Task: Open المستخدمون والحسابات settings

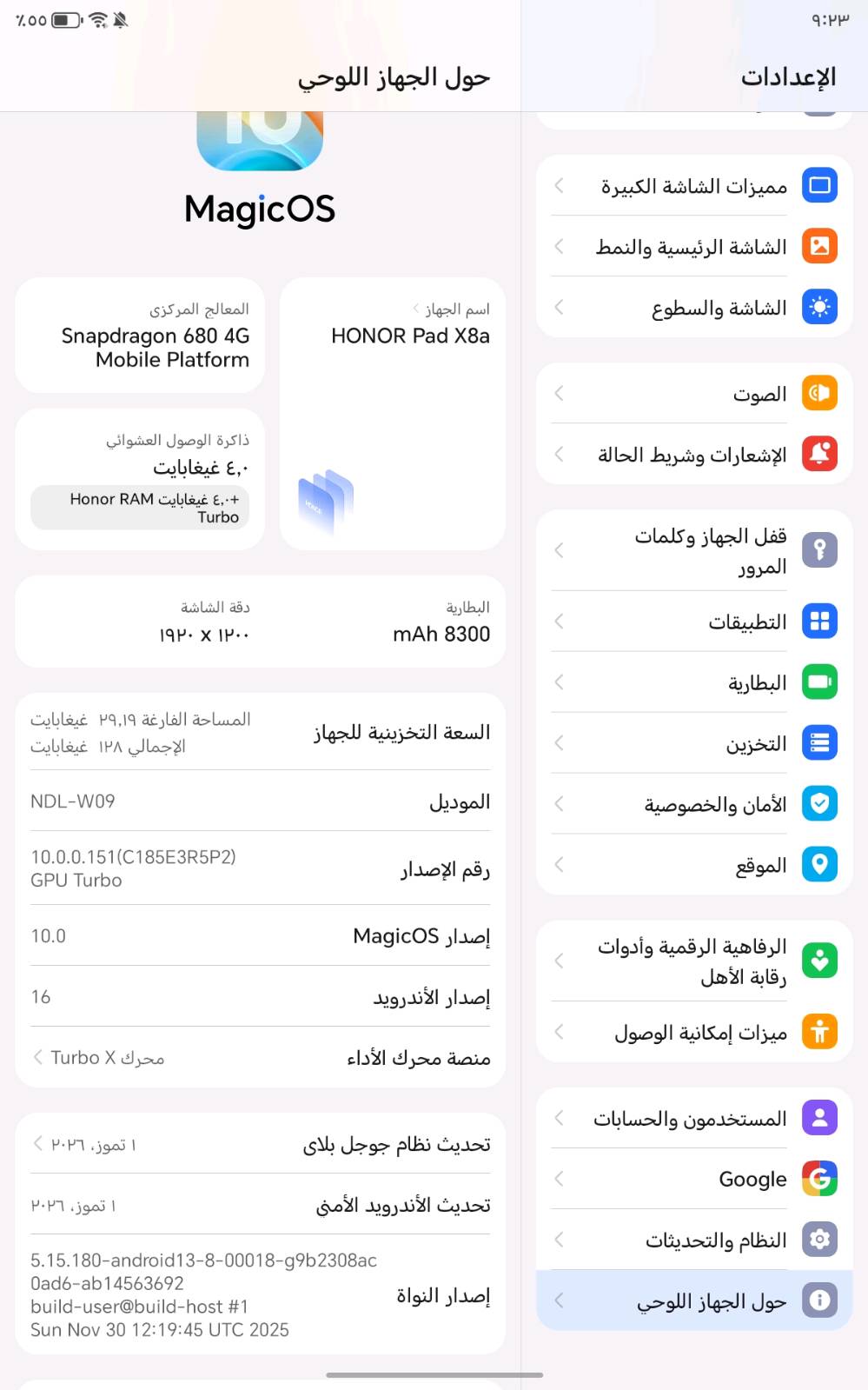Action: [694, 1118]
